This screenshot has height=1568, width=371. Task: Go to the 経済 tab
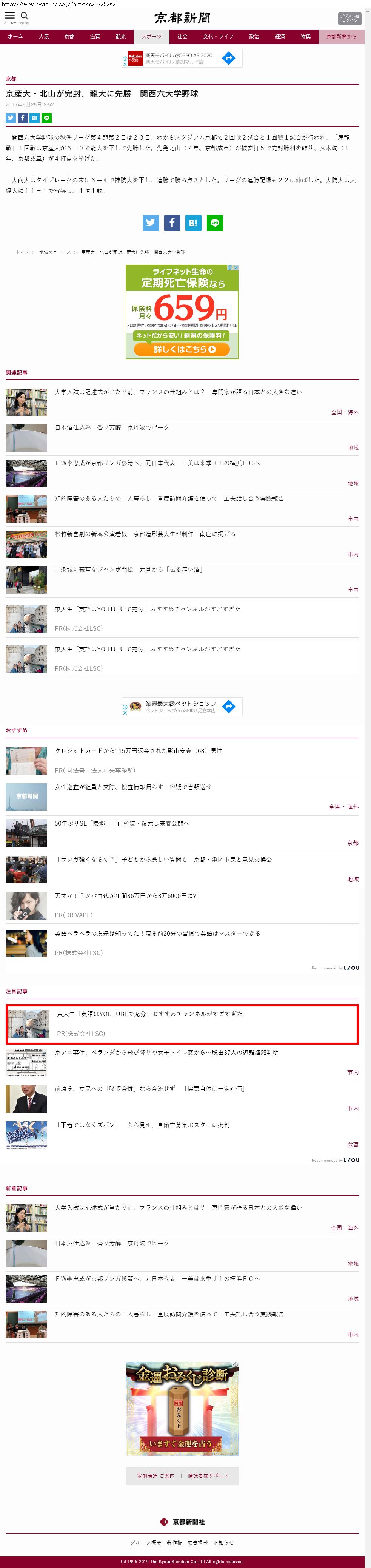tap(280, 37)
